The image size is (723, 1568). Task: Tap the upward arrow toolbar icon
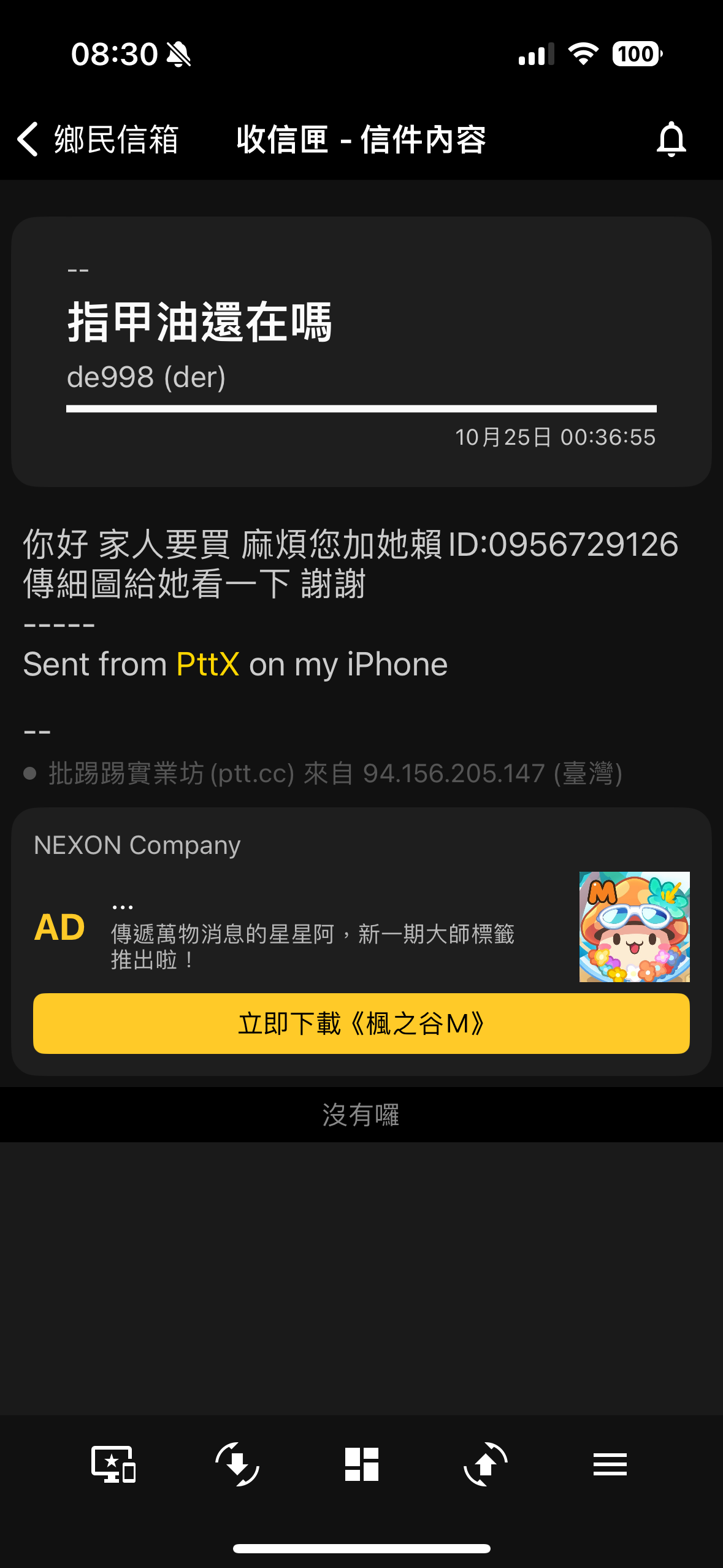[x=485, y=1464]
